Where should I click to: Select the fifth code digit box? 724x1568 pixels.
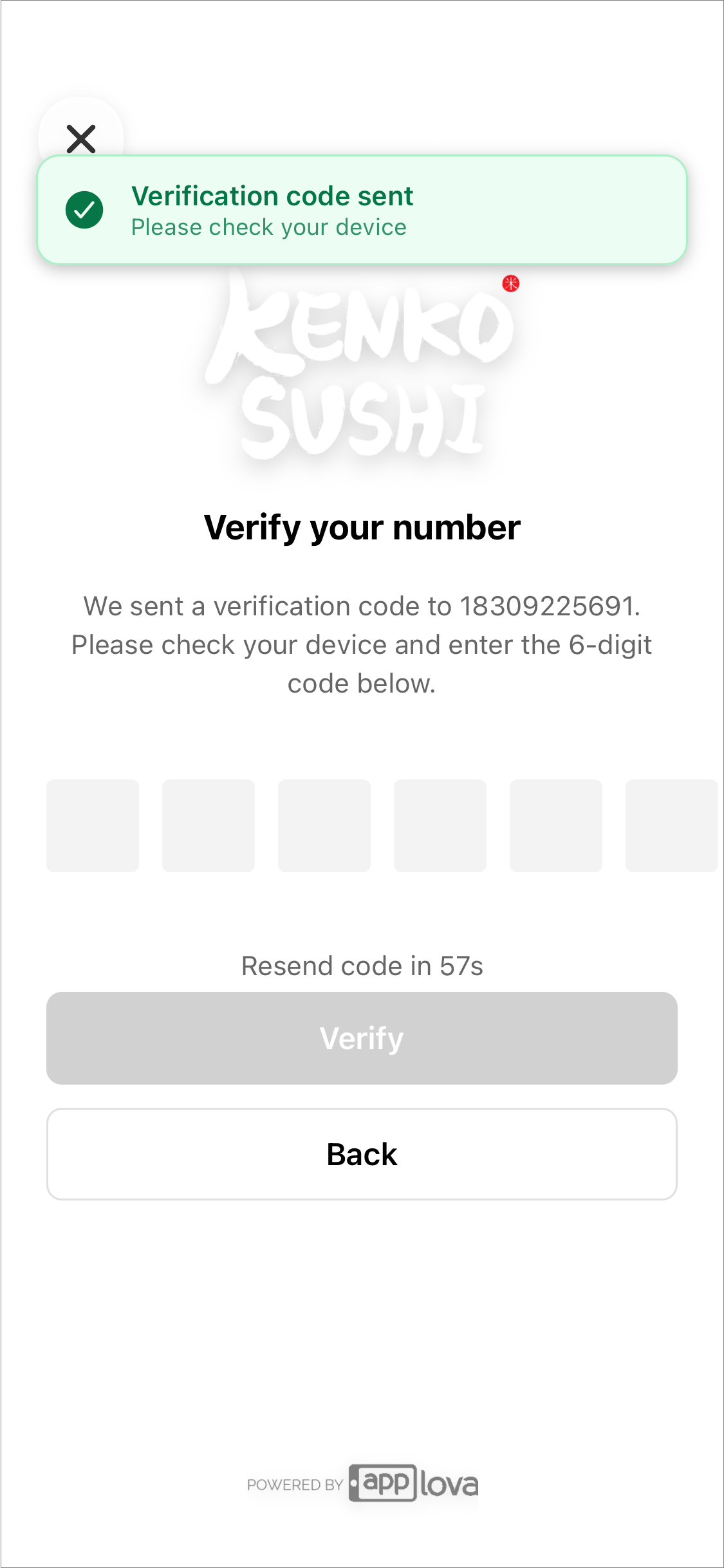tap(556, 826)
